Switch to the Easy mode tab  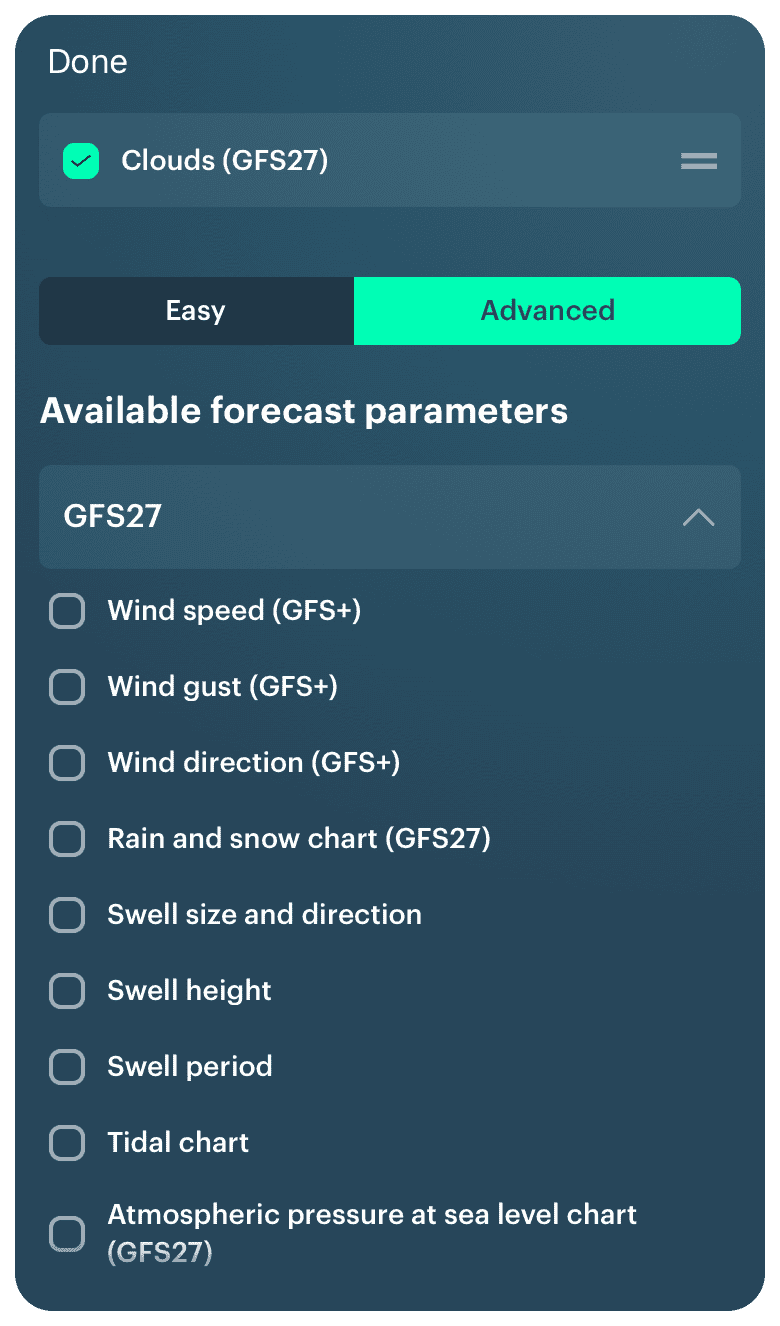tap(196, 311)
